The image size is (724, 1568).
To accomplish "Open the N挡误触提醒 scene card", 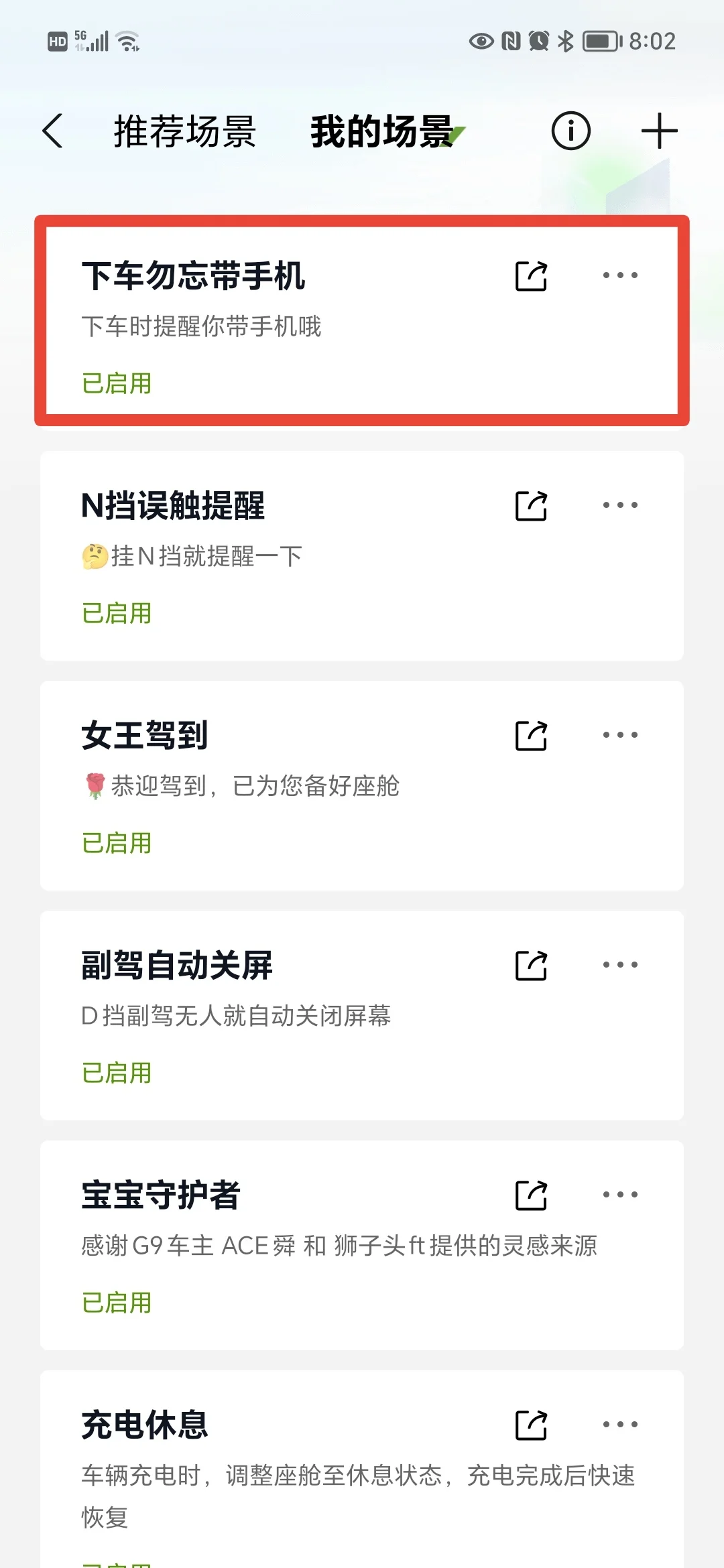I will coord(362,556).
